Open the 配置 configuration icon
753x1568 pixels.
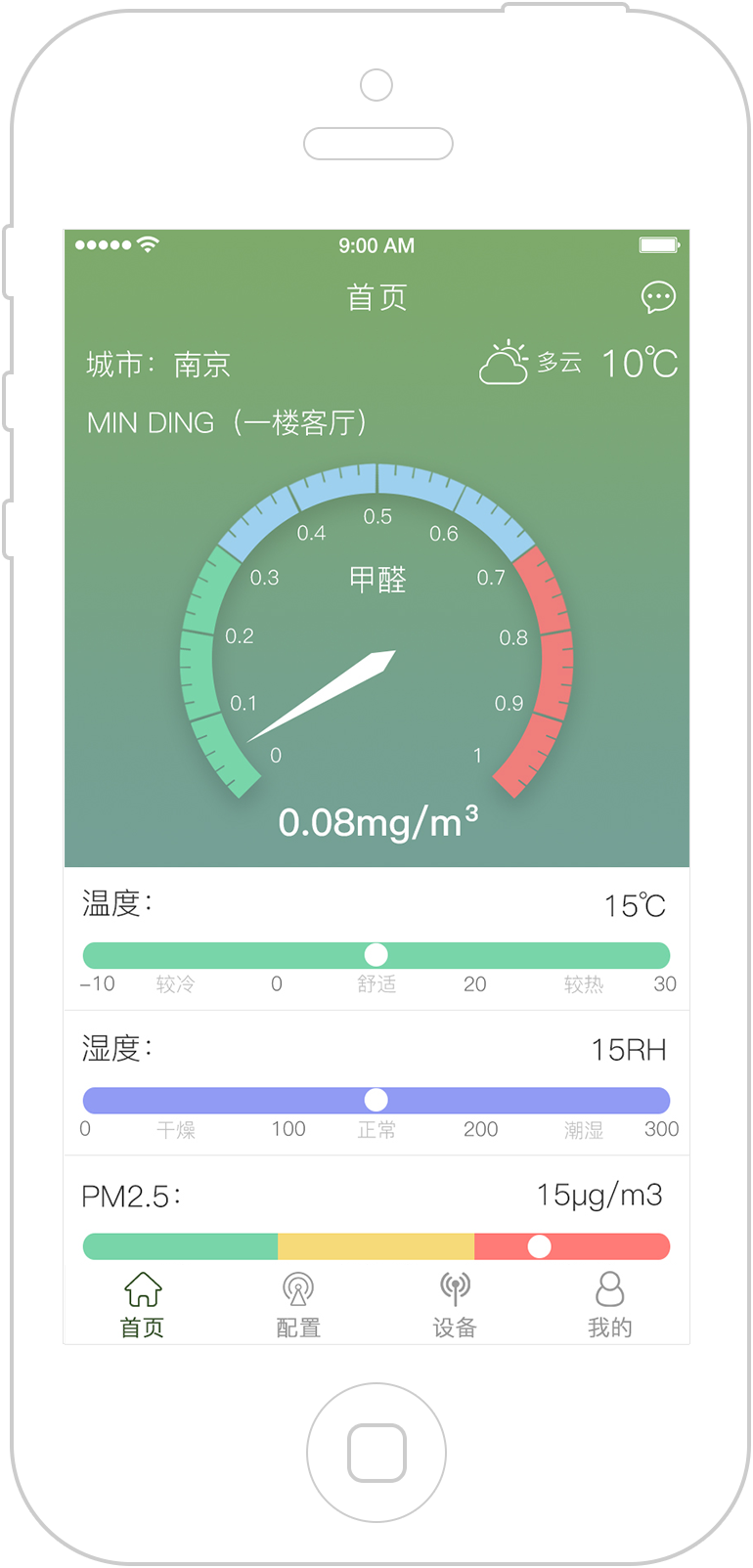(297, 1290)
